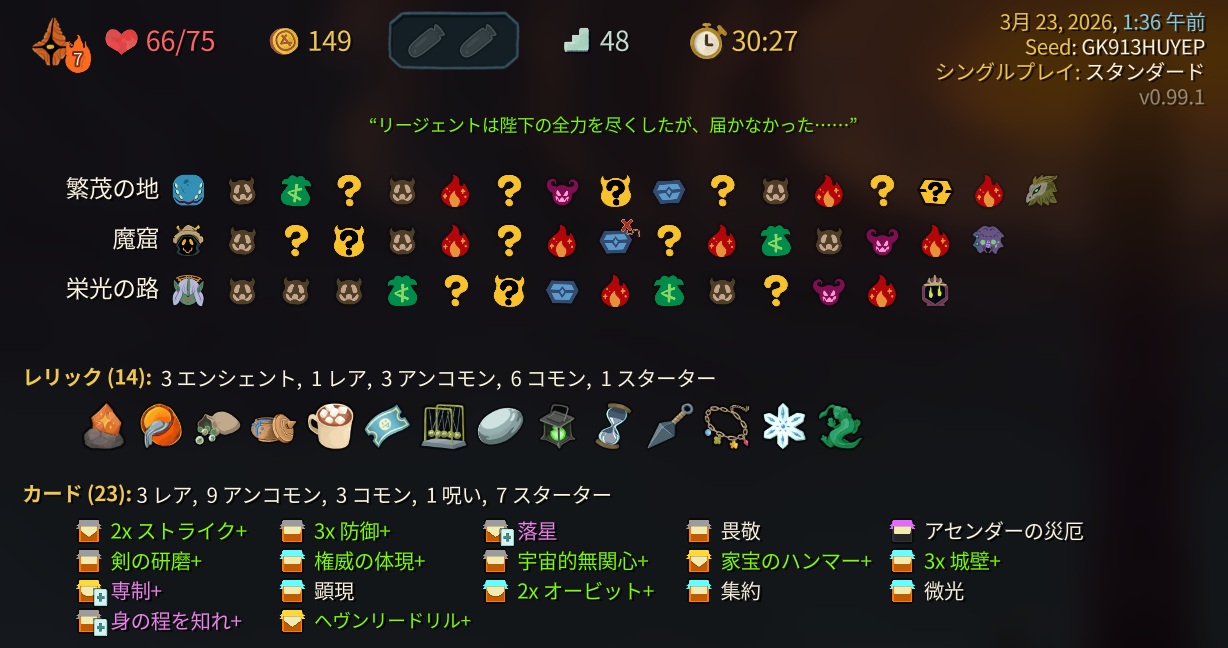Tap the 微光 card

coord(944,591)
